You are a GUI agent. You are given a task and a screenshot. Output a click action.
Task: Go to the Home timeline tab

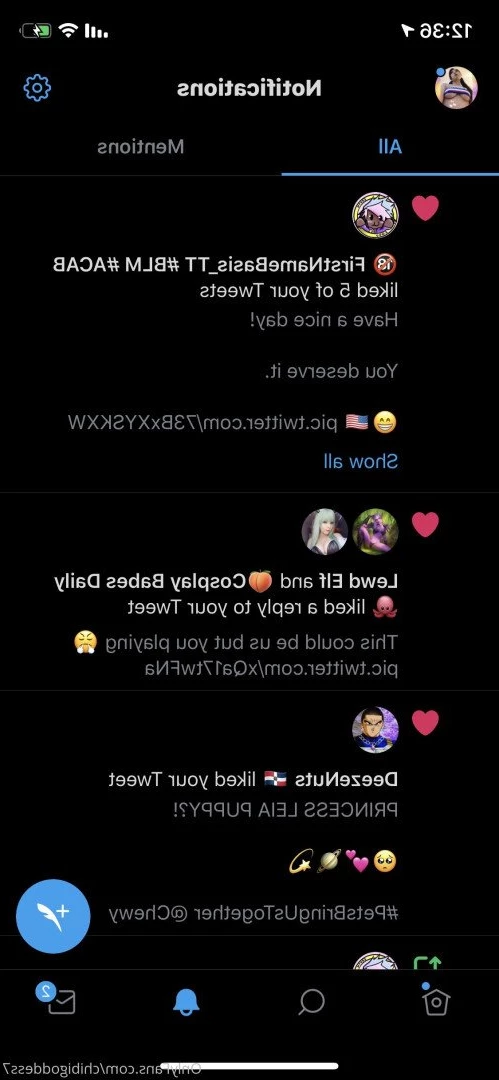(436, 1001)
